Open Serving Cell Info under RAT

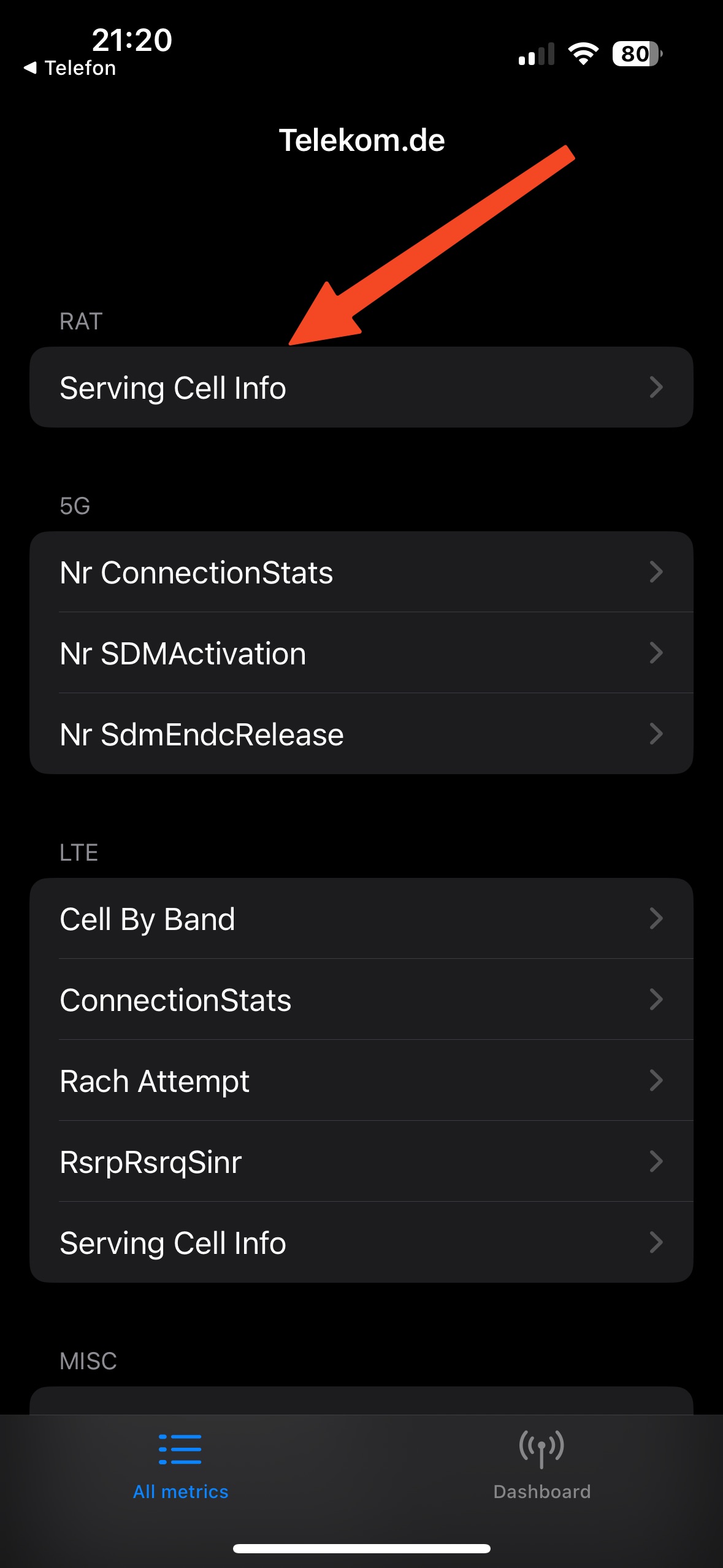tap(361, 388)
